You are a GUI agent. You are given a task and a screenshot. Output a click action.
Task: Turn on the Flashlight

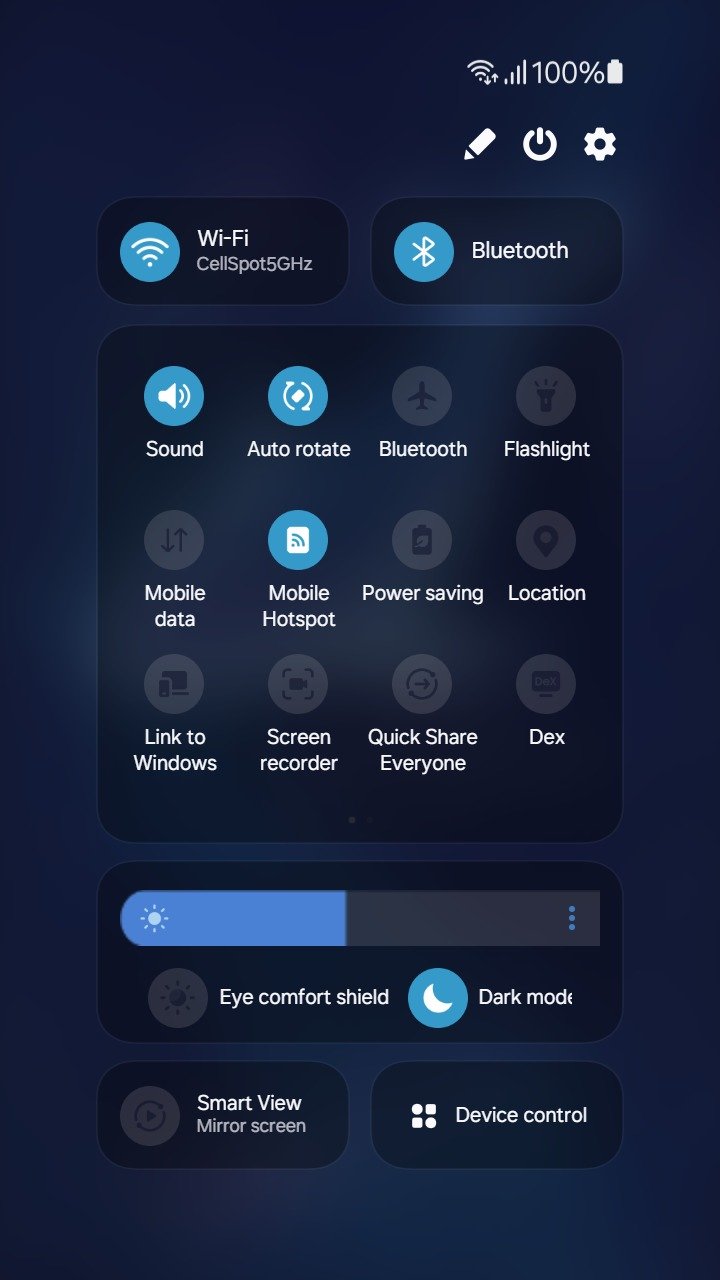[x=546, y=396]
